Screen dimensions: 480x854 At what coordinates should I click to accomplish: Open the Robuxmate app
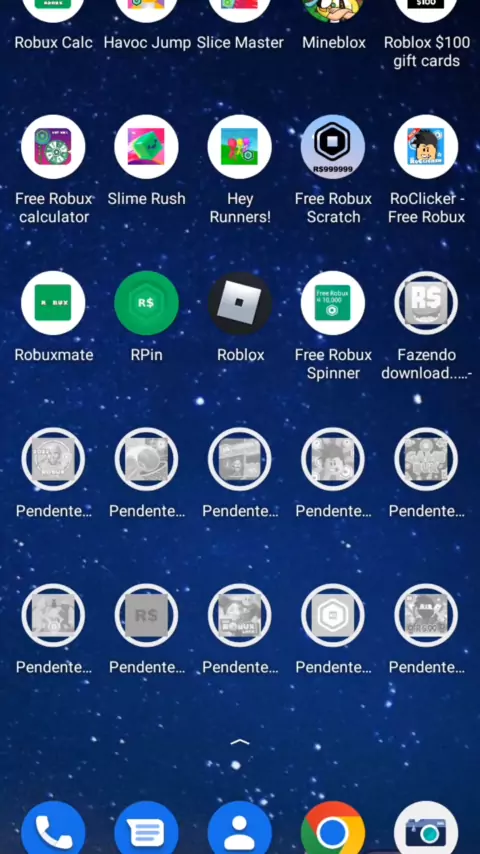click(x=53, y=303)
